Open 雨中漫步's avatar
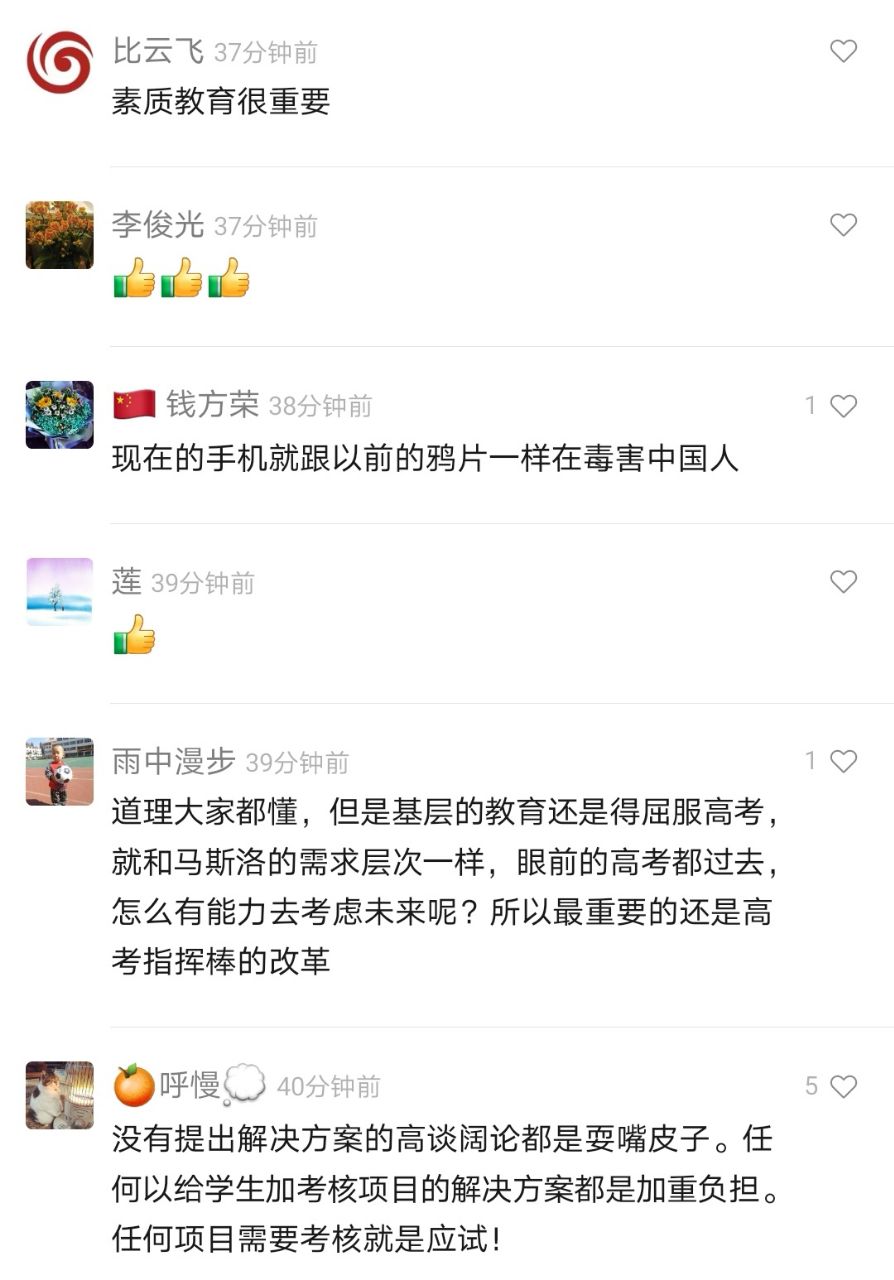 (59, 771)
